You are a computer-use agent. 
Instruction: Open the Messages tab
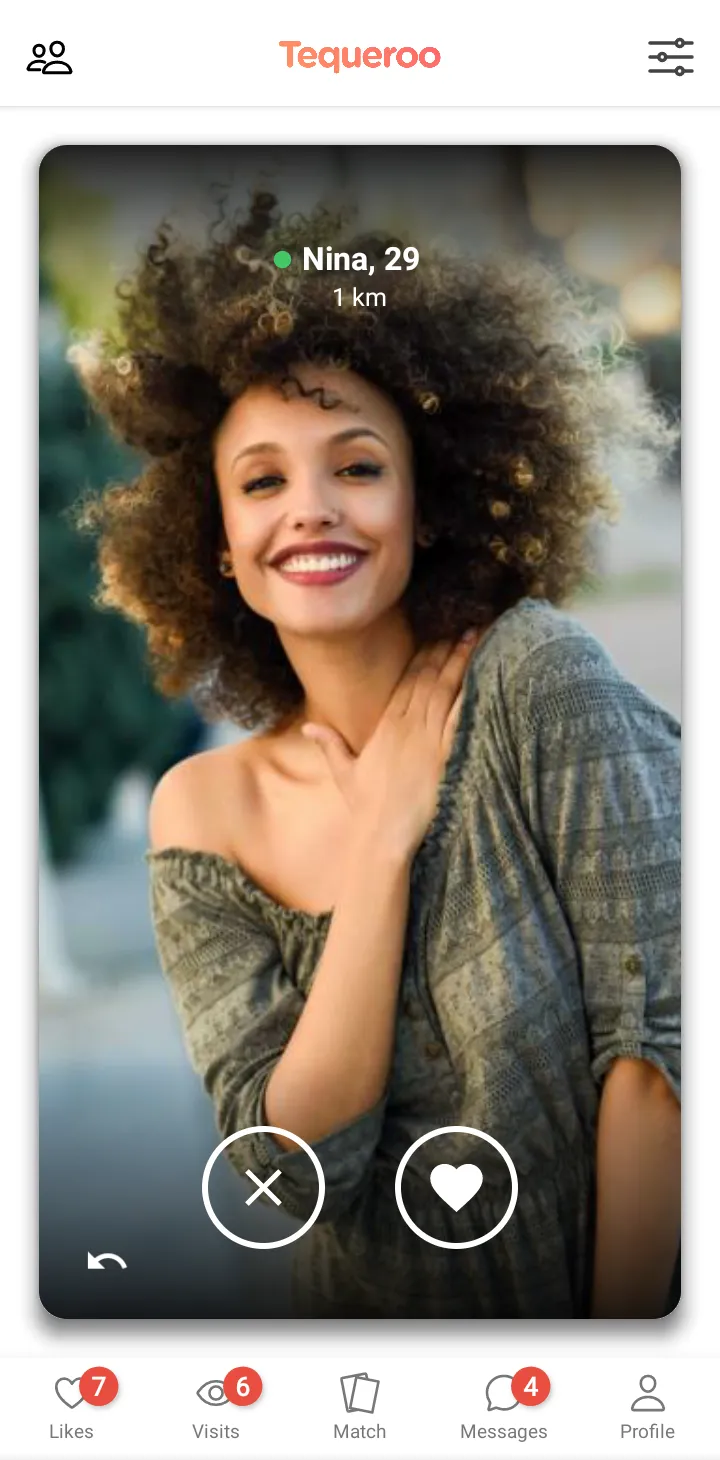[x=504, y=1406]
